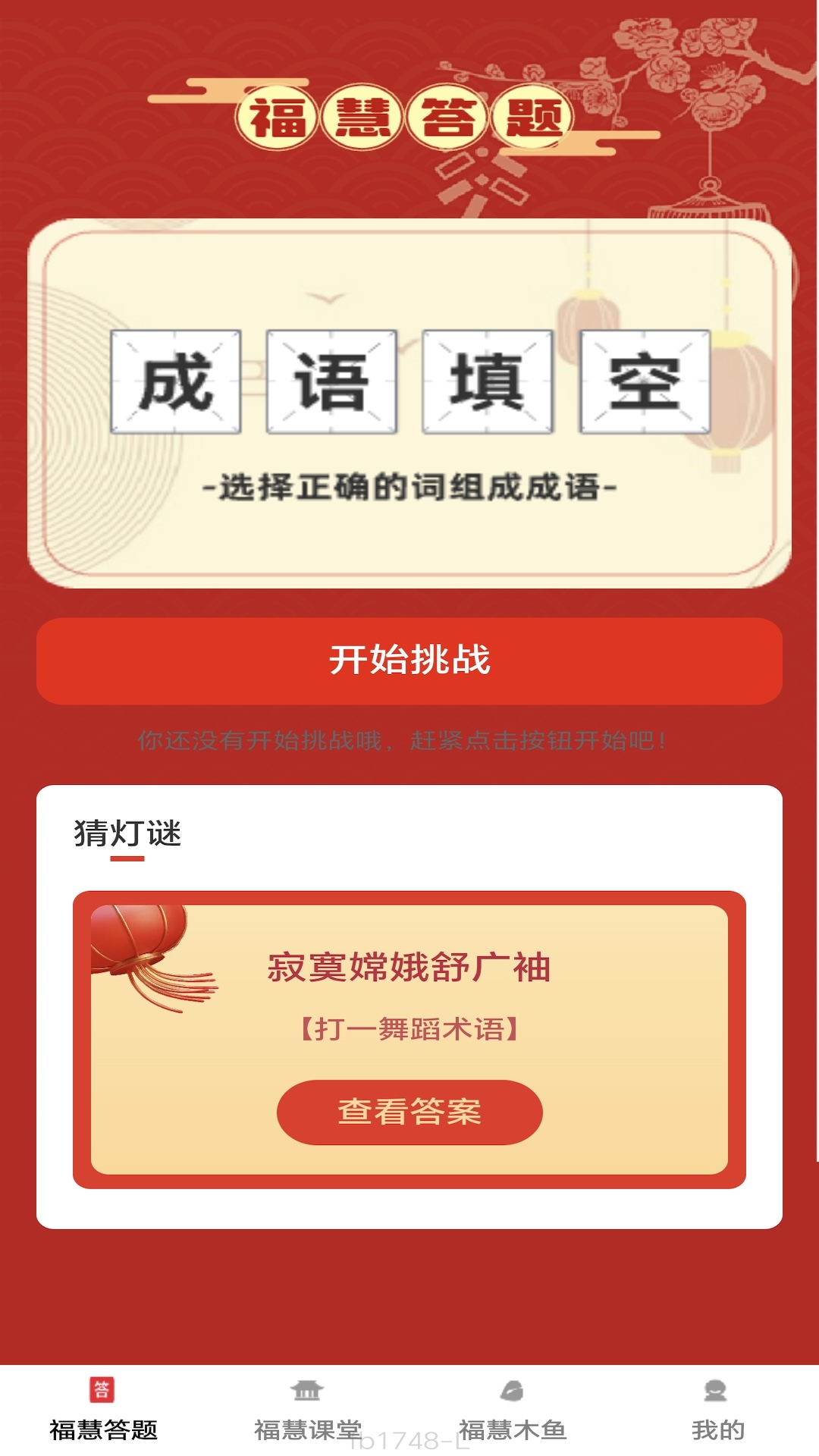Screen dimensions: 819x1456
Task: Reveal the riddle answer with 查看答案
Action: coord(409,1112)
